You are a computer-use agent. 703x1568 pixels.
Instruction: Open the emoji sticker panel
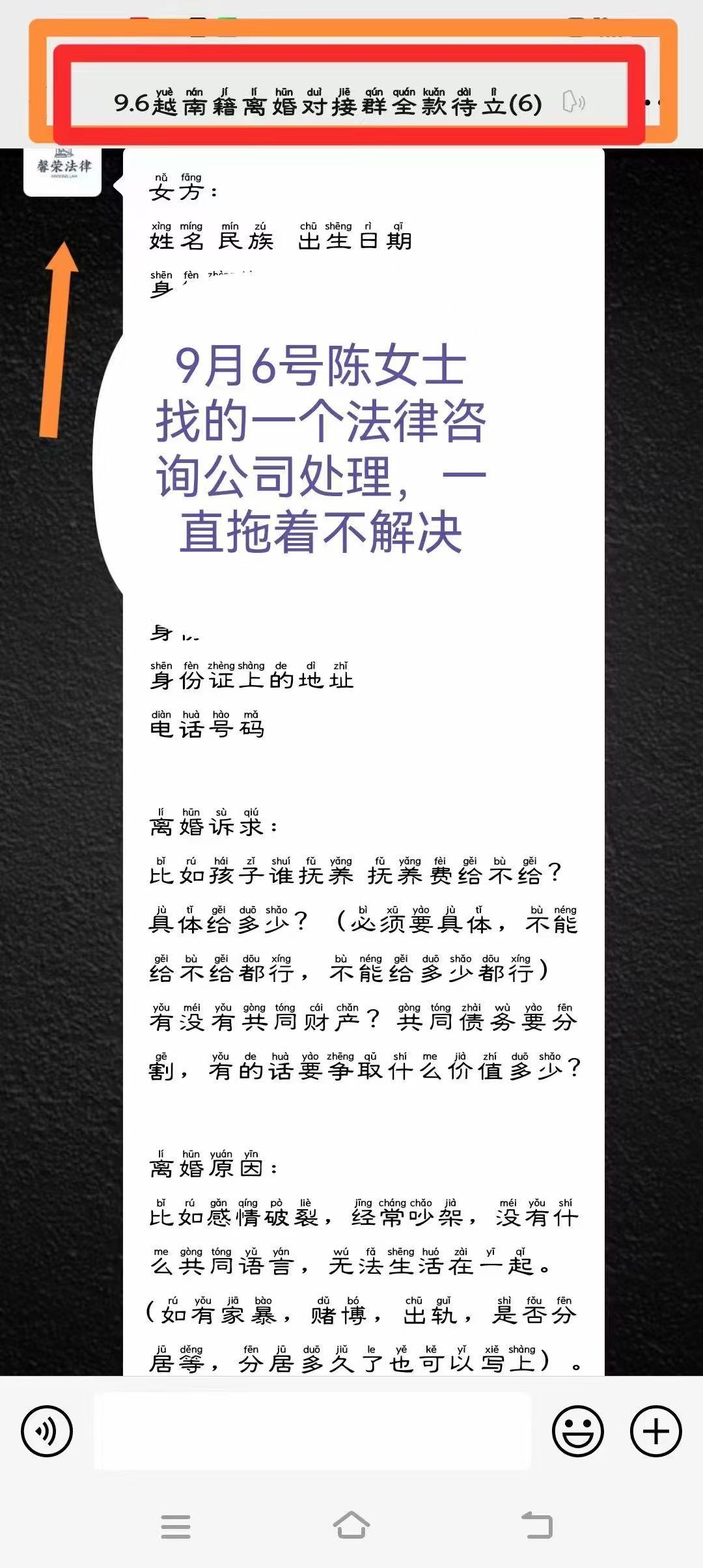[x=577, y=1431]
